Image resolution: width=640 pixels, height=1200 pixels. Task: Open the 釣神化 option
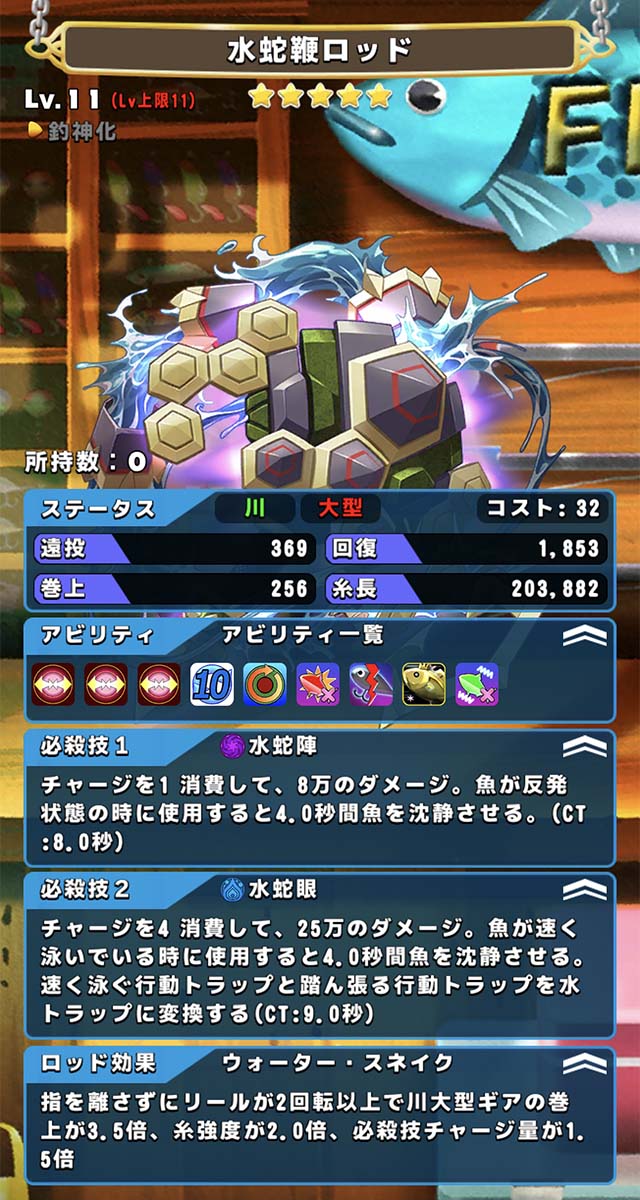71,130
